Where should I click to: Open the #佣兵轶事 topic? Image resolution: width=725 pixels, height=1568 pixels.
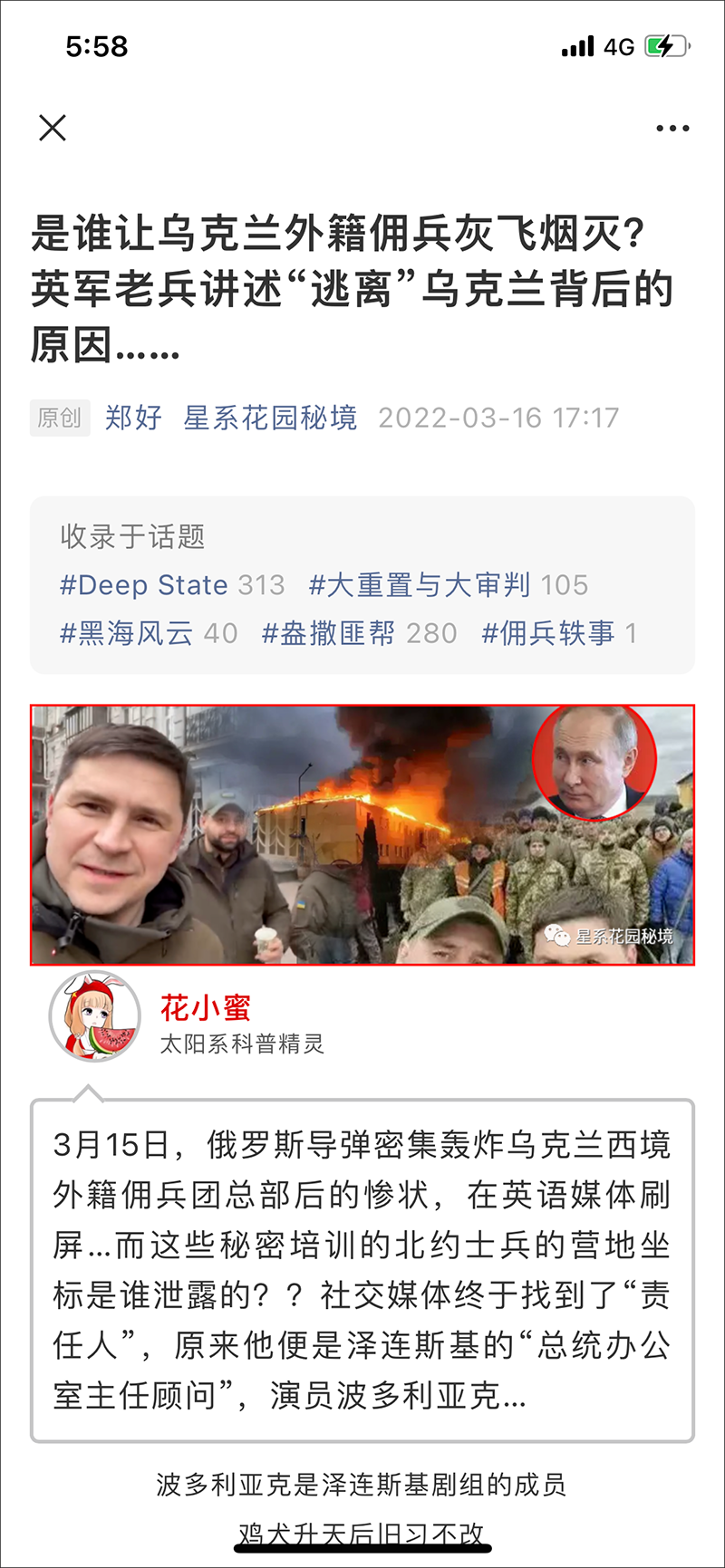click(548, 633)
